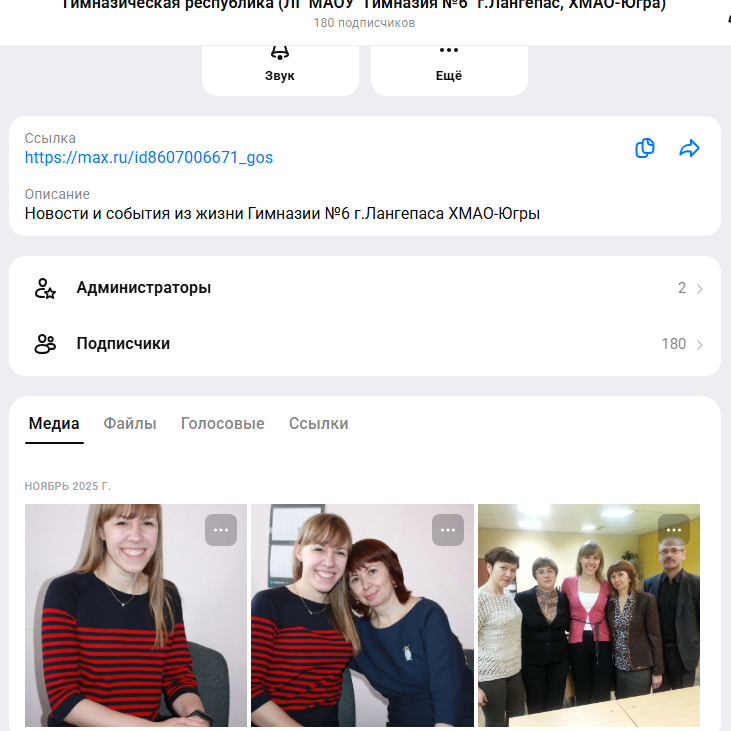Share the channel link
This screenshot has width=731, height=731.
(x=689, y=148)
